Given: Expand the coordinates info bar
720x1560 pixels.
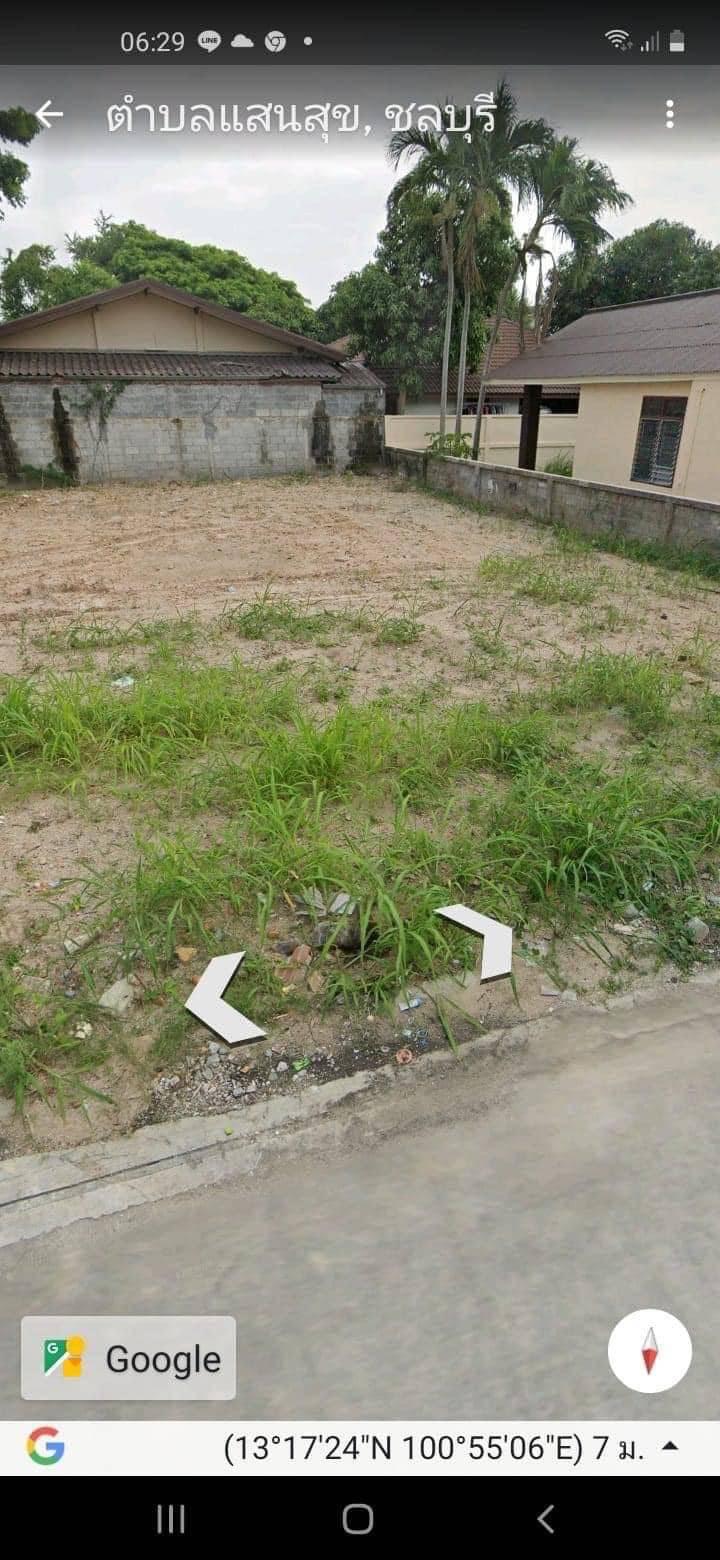Looking at the screenshot, I should pos(670,1446).
